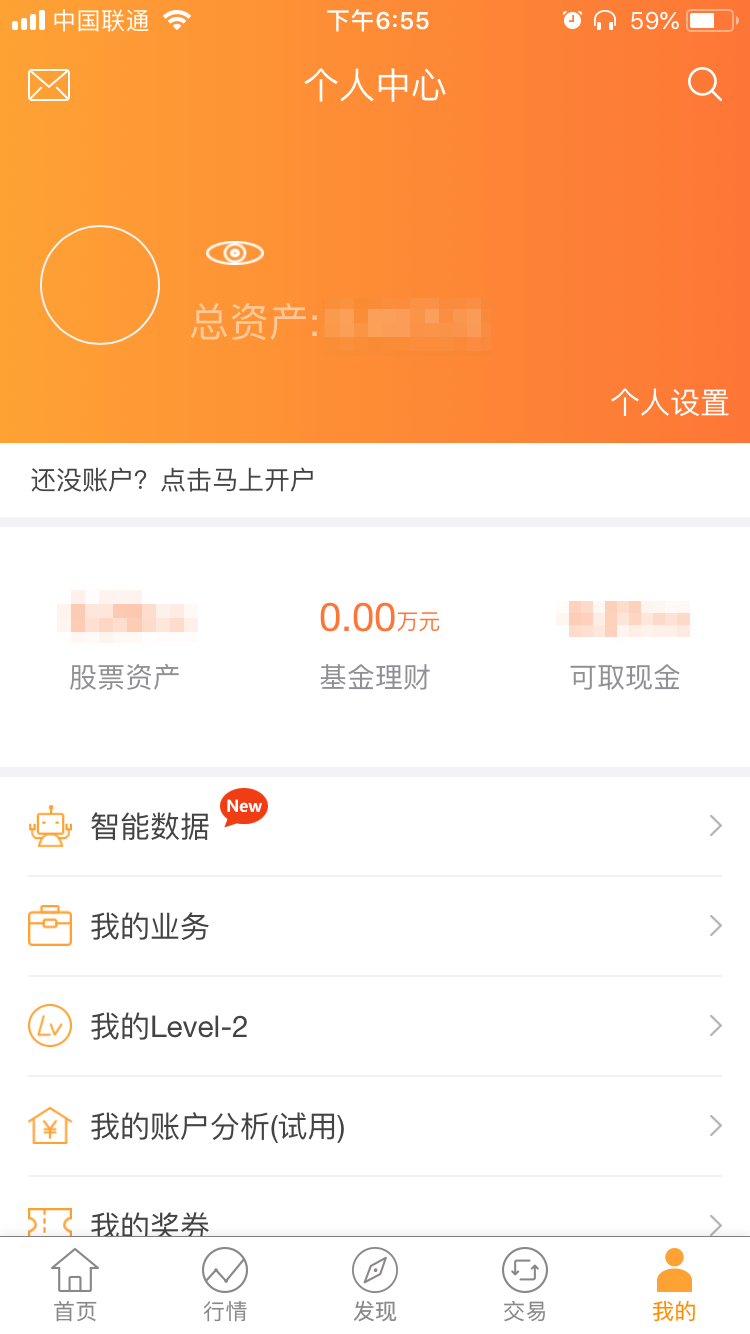Switch to the 首页 tab
Screen dimensions: 750x1334
click(75, 1286)
